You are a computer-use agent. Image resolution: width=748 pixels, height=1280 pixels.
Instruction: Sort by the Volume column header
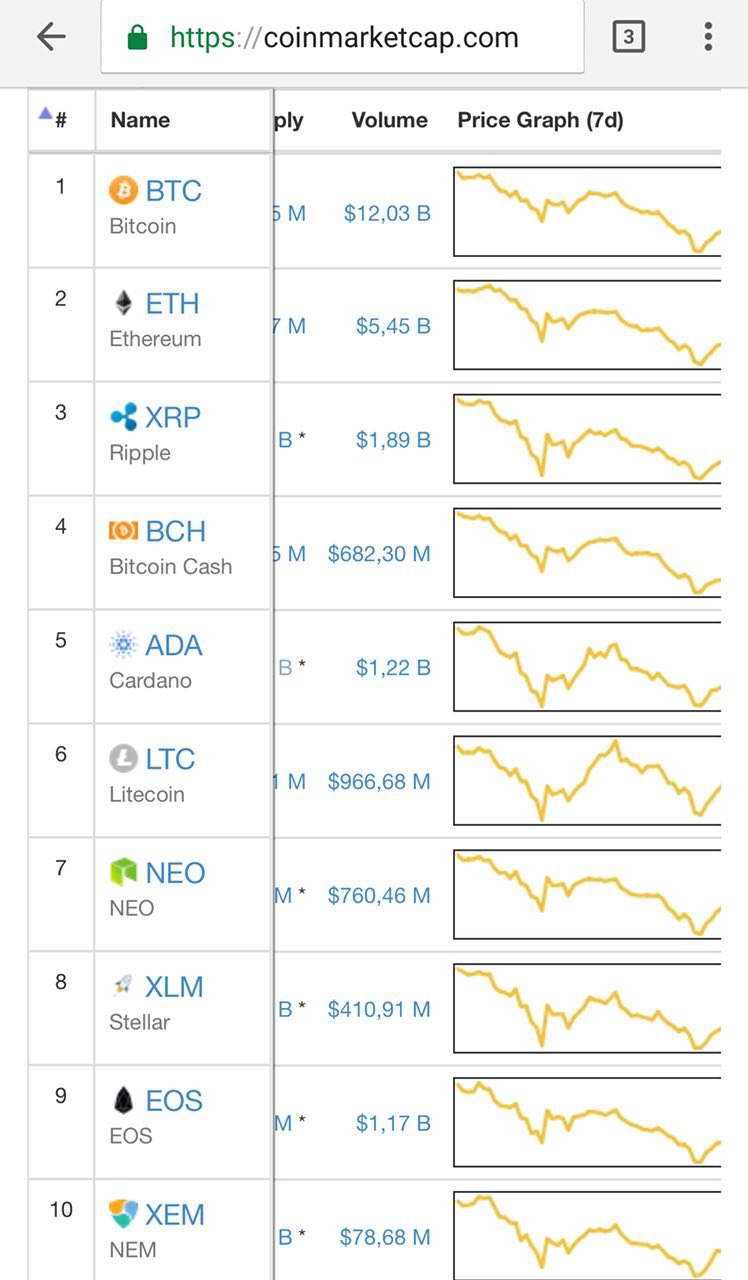[x=390, y=120]
